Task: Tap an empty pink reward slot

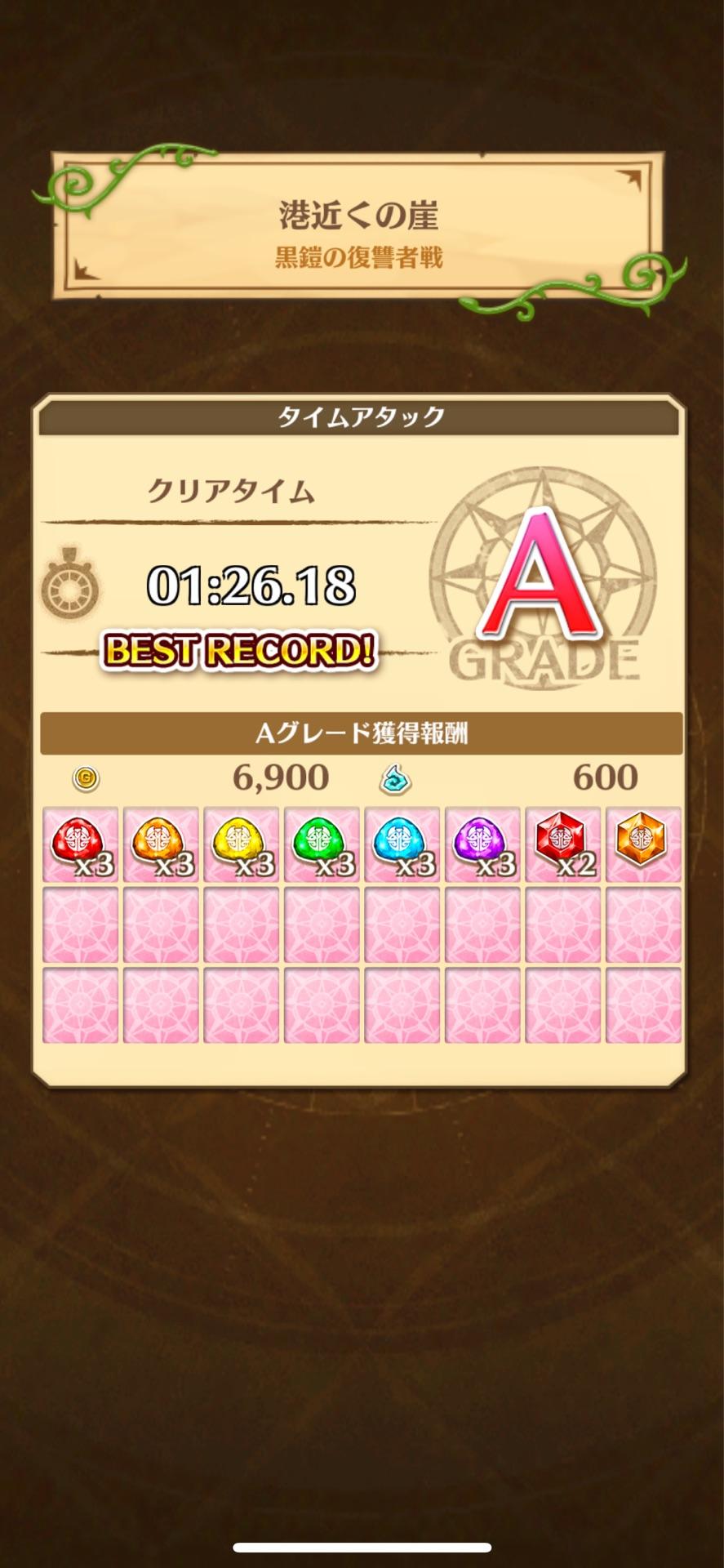Action: (82, 927)
